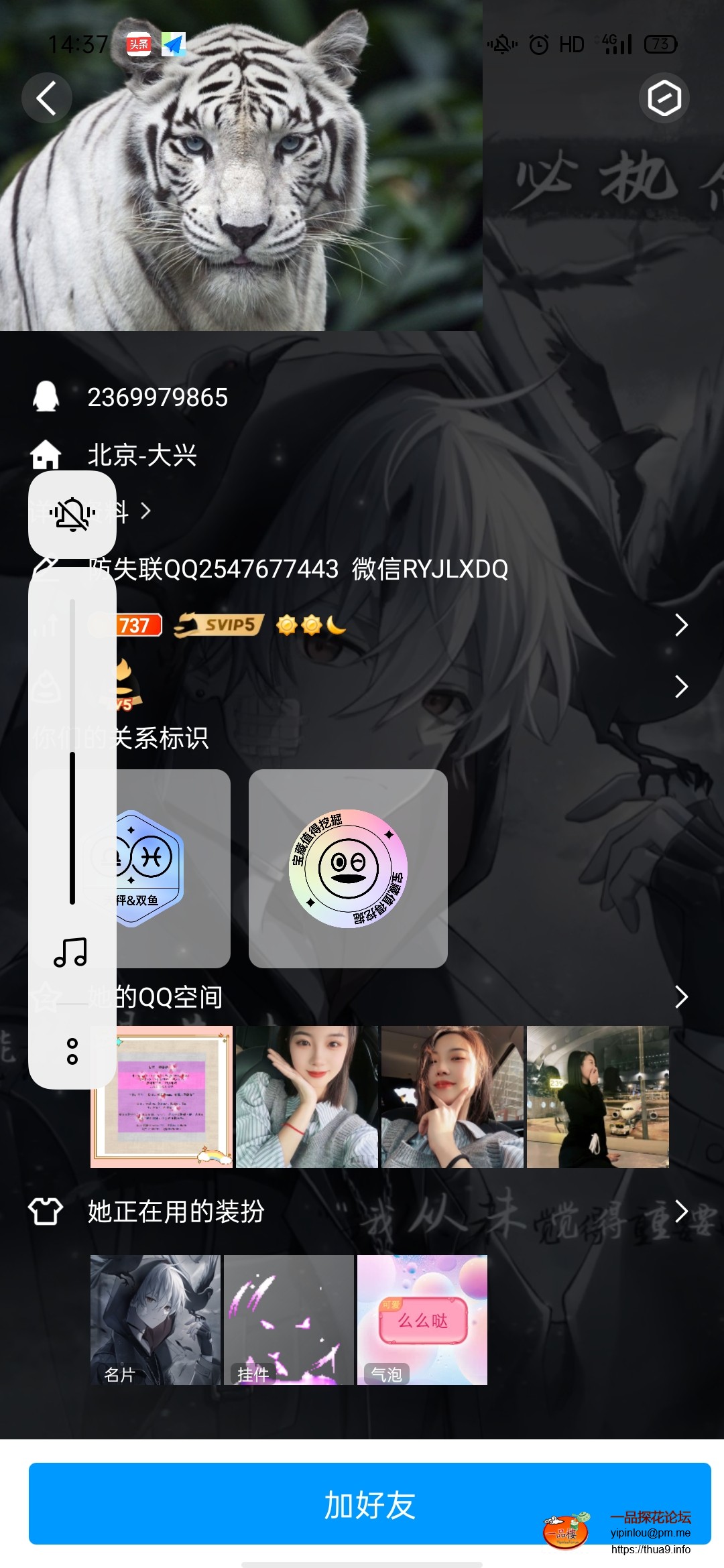Viewport: 724px width, 1568px height.
Task: Tap the 加好友 button
Action: point(369,1504)
